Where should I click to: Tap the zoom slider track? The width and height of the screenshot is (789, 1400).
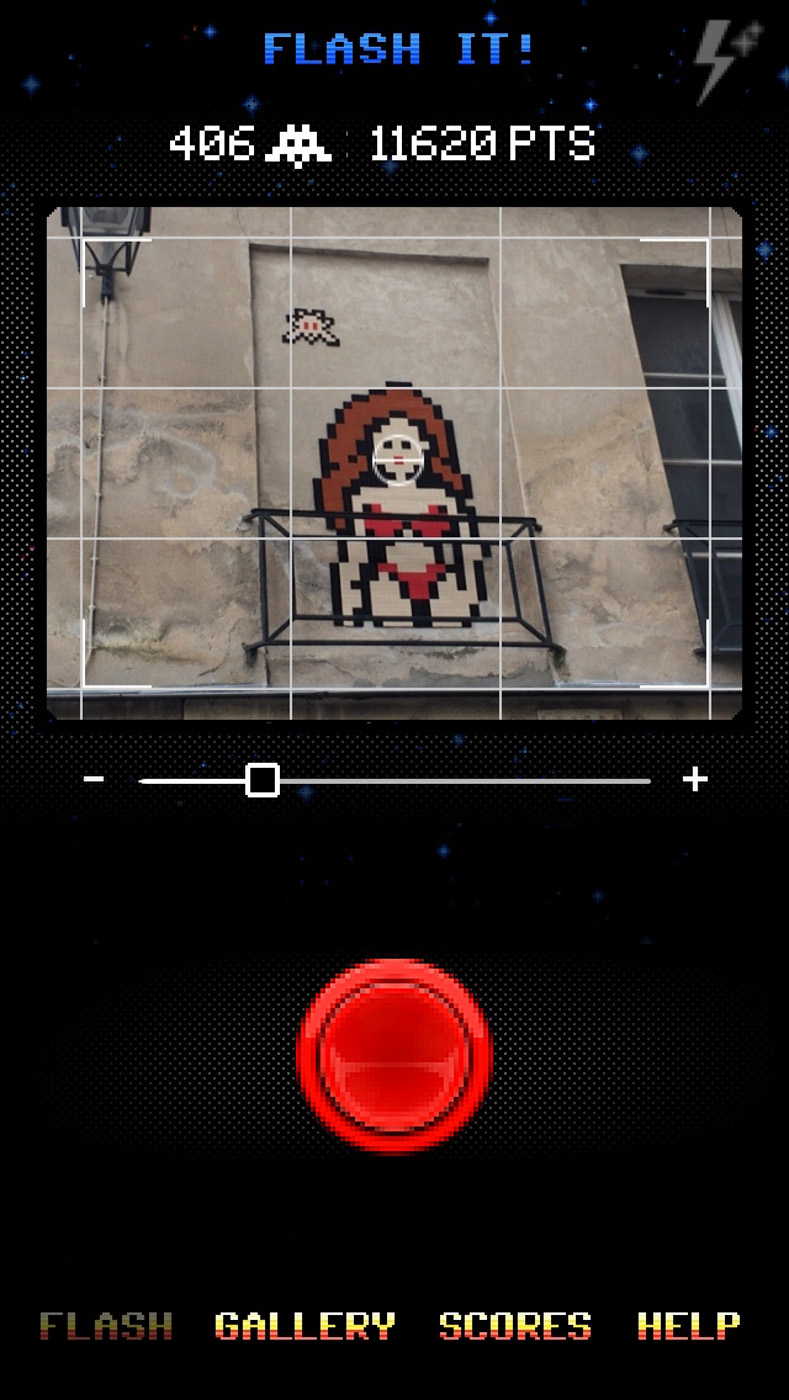[395, 780]
